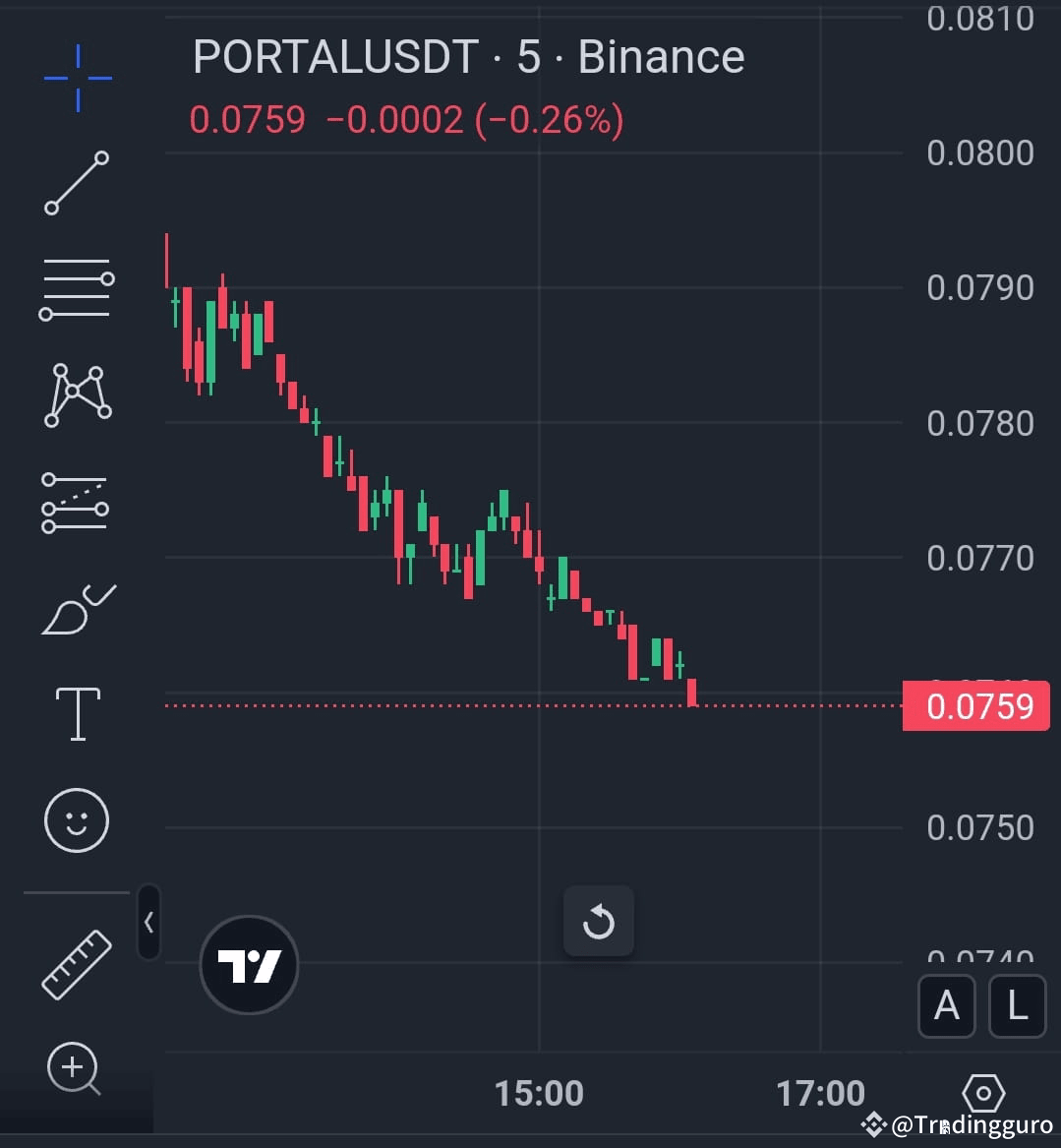This screenshot has height=1148, width=1061.
Task: Select the crosshair cursor tool
Action: tap(77, 79)
